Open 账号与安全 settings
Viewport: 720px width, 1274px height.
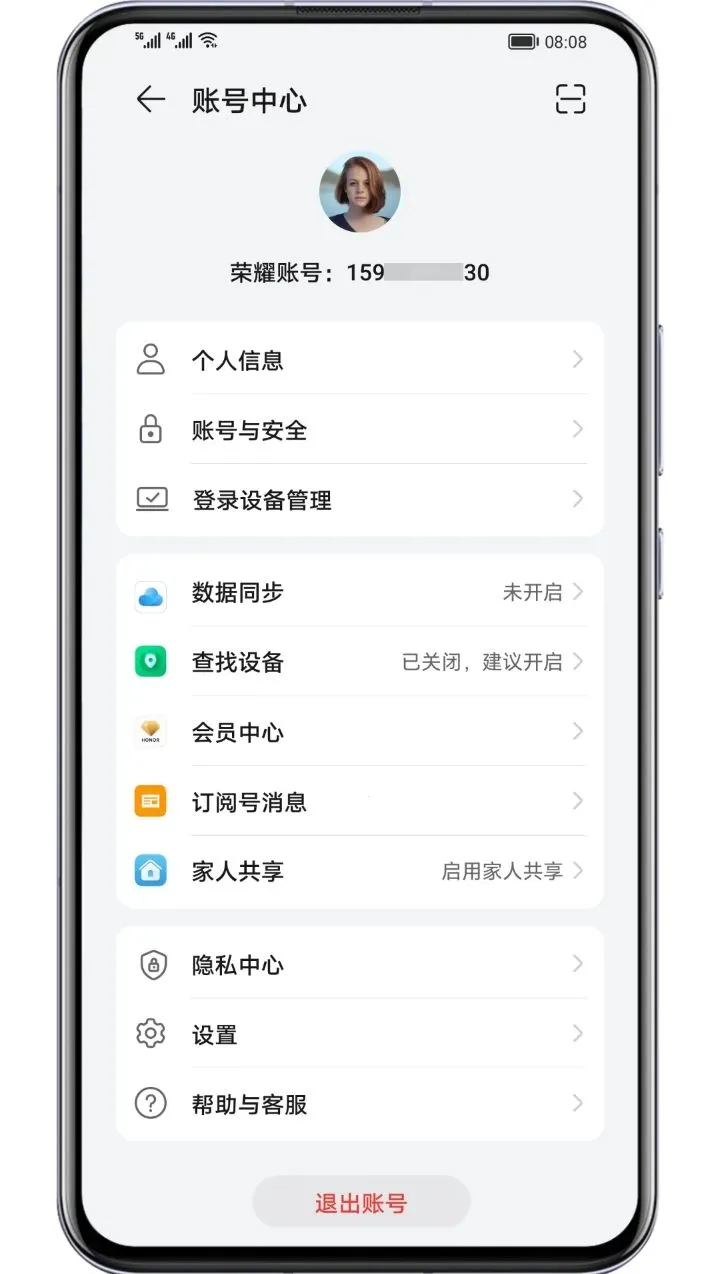point(360,430)
